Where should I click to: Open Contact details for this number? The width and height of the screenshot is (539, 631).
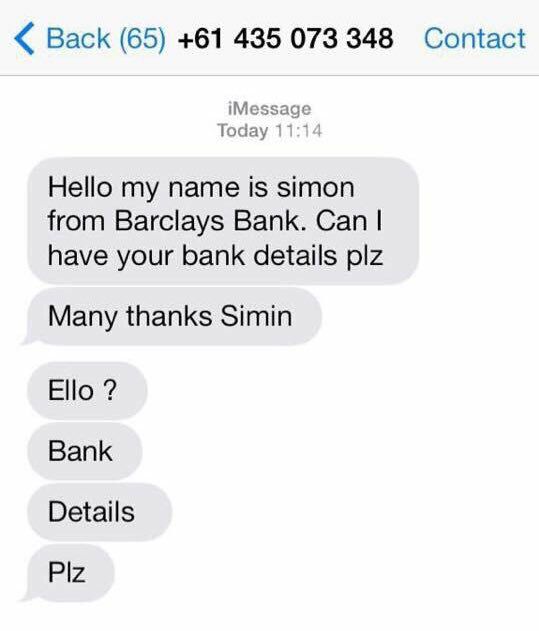pyautogui.click(x=475, y=39)
